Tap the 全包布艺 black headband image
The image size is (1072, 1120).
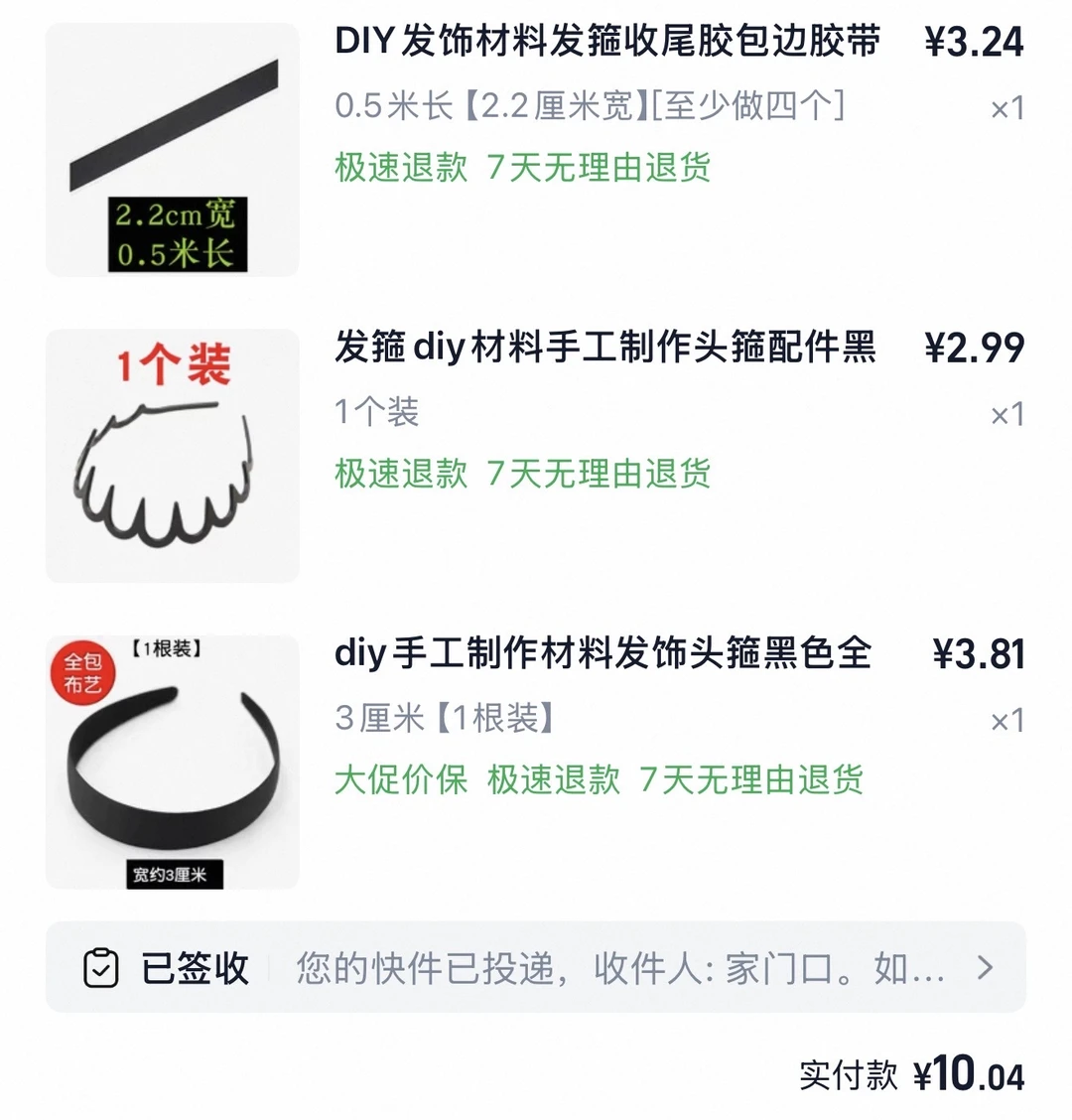[x=172, y=763]
